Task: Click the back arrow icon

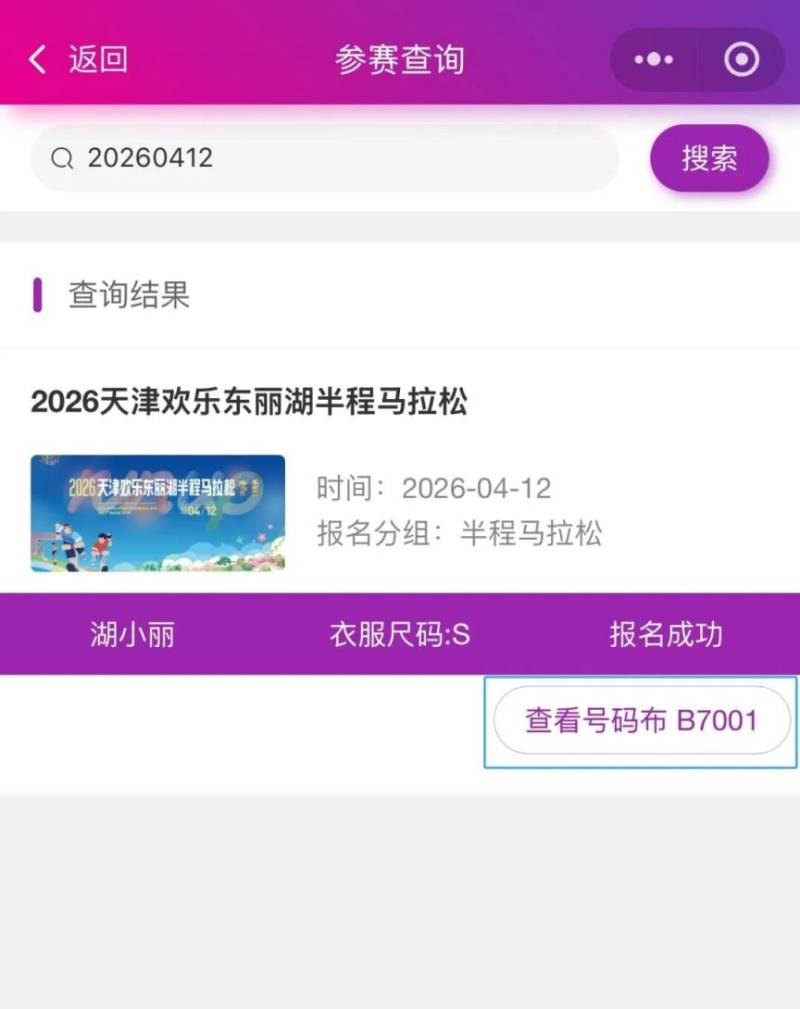Action: tap(37, 59)
